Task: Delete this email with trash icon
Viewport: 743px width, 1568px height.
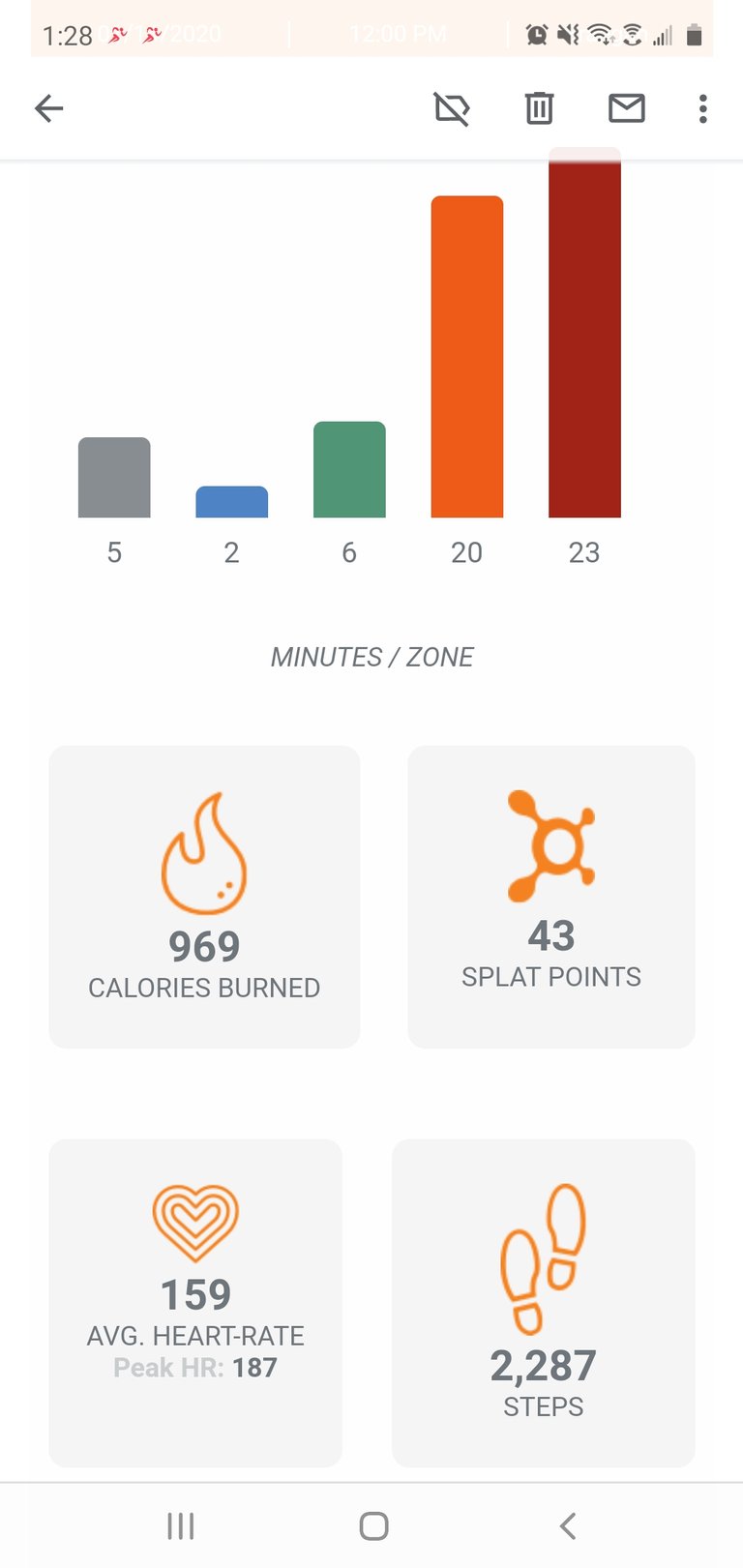Action: click(x=539, y=108)
